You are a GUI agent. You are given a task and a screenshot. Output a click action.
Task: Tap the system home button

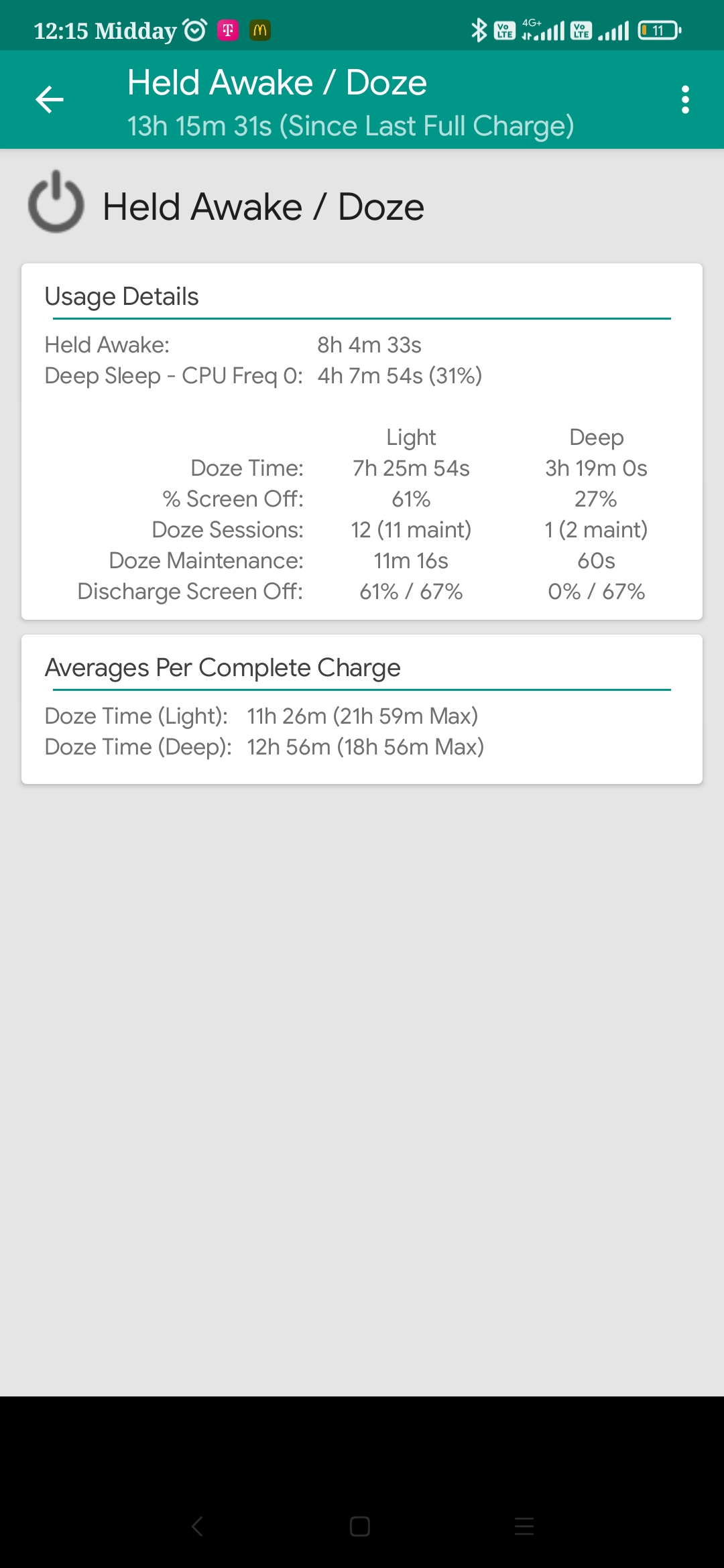pyautogui.click(x=360, y=1526)
